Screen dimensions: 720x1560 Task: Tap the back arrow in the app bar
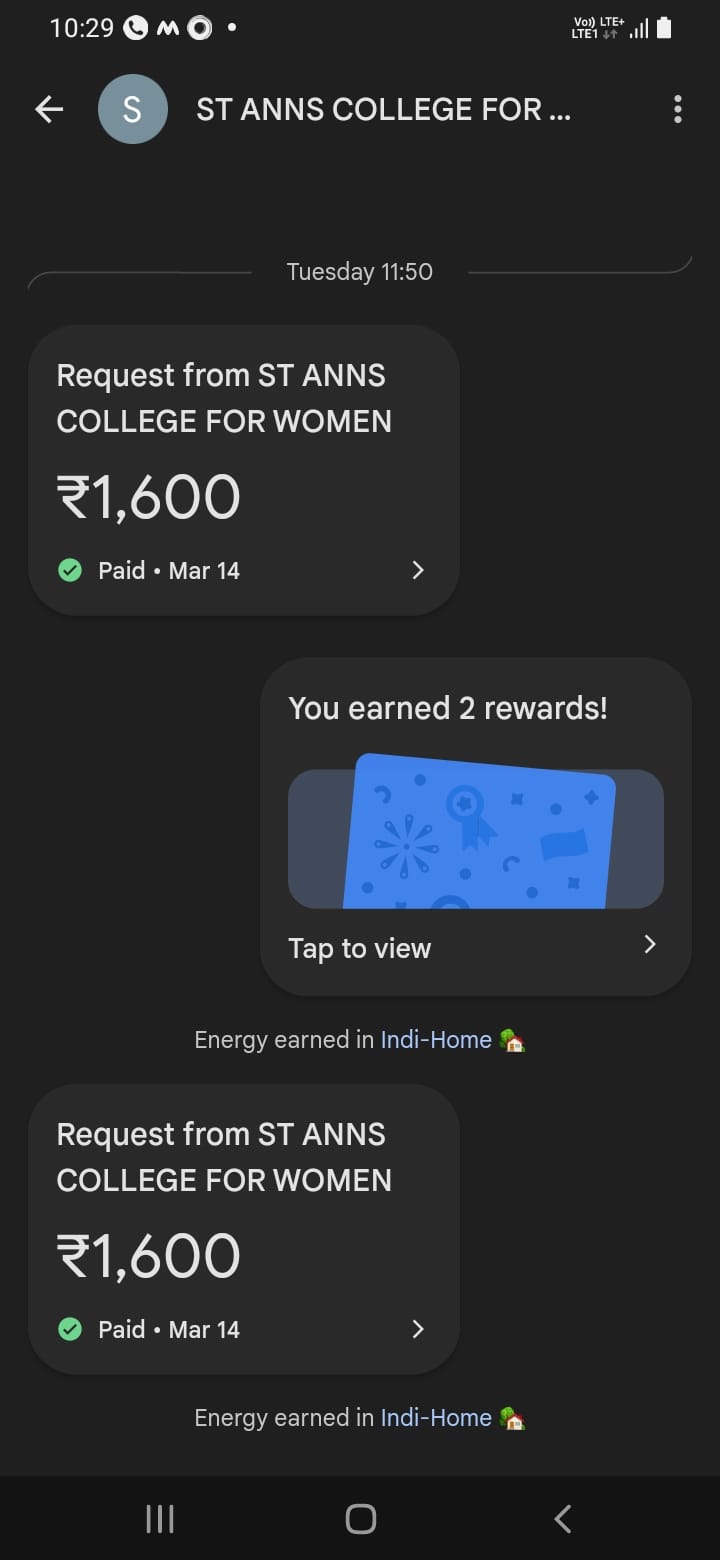click(x=49, y=110)
